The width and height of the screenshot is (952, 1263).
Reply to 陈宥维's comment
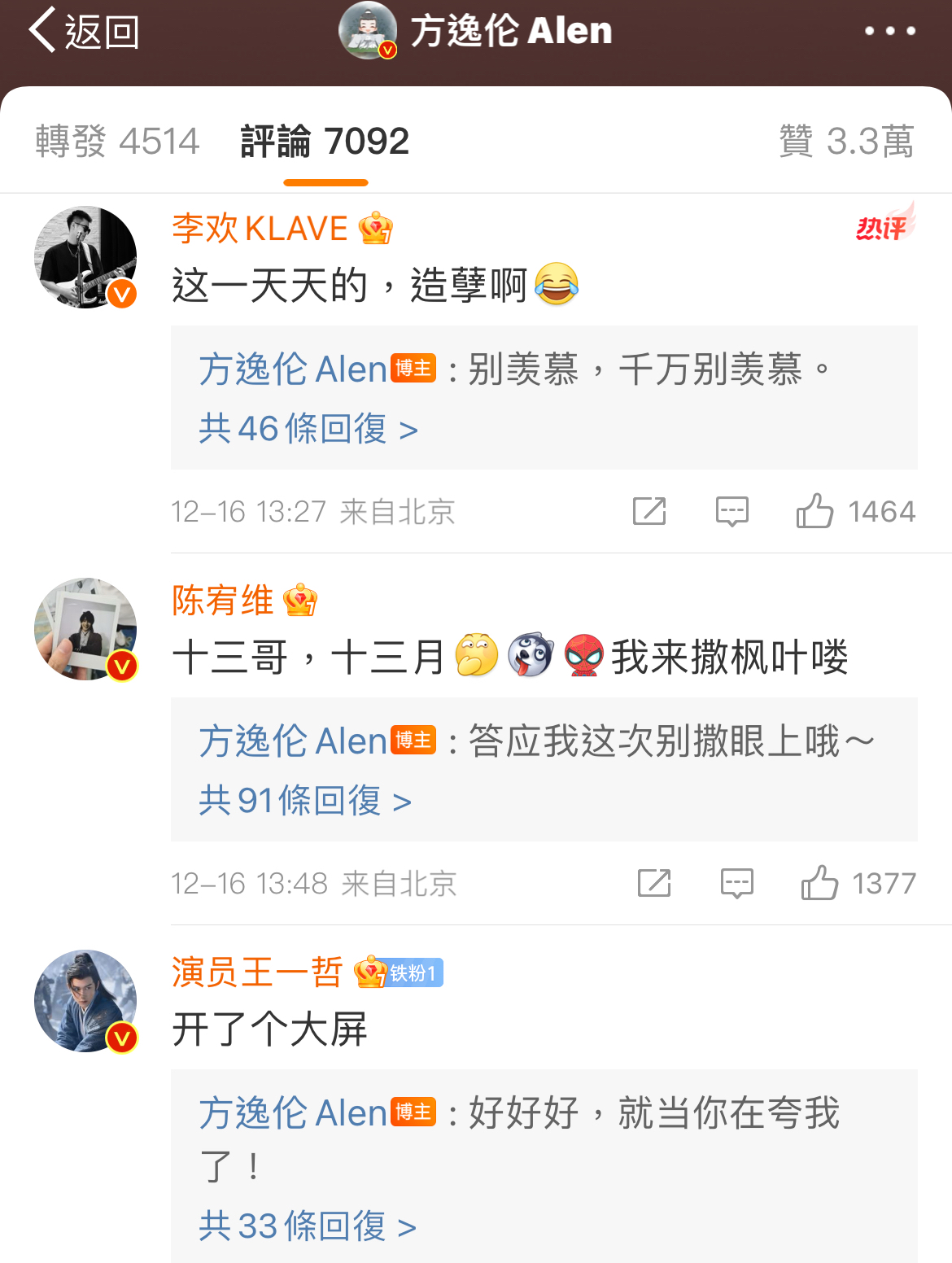(736, 883)
